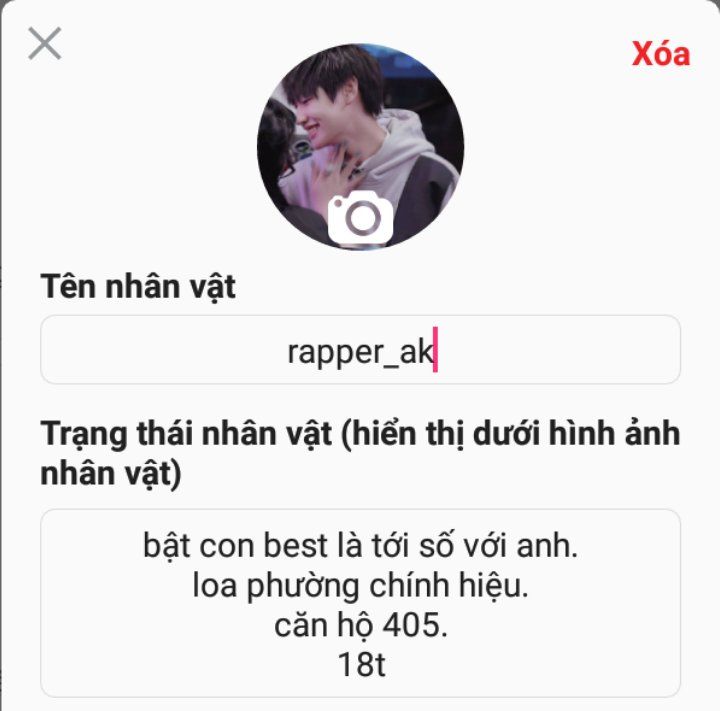Edit the Trạng thái nhân vật status text
This screenshot has width=720, height=711.
click(360, 603)
